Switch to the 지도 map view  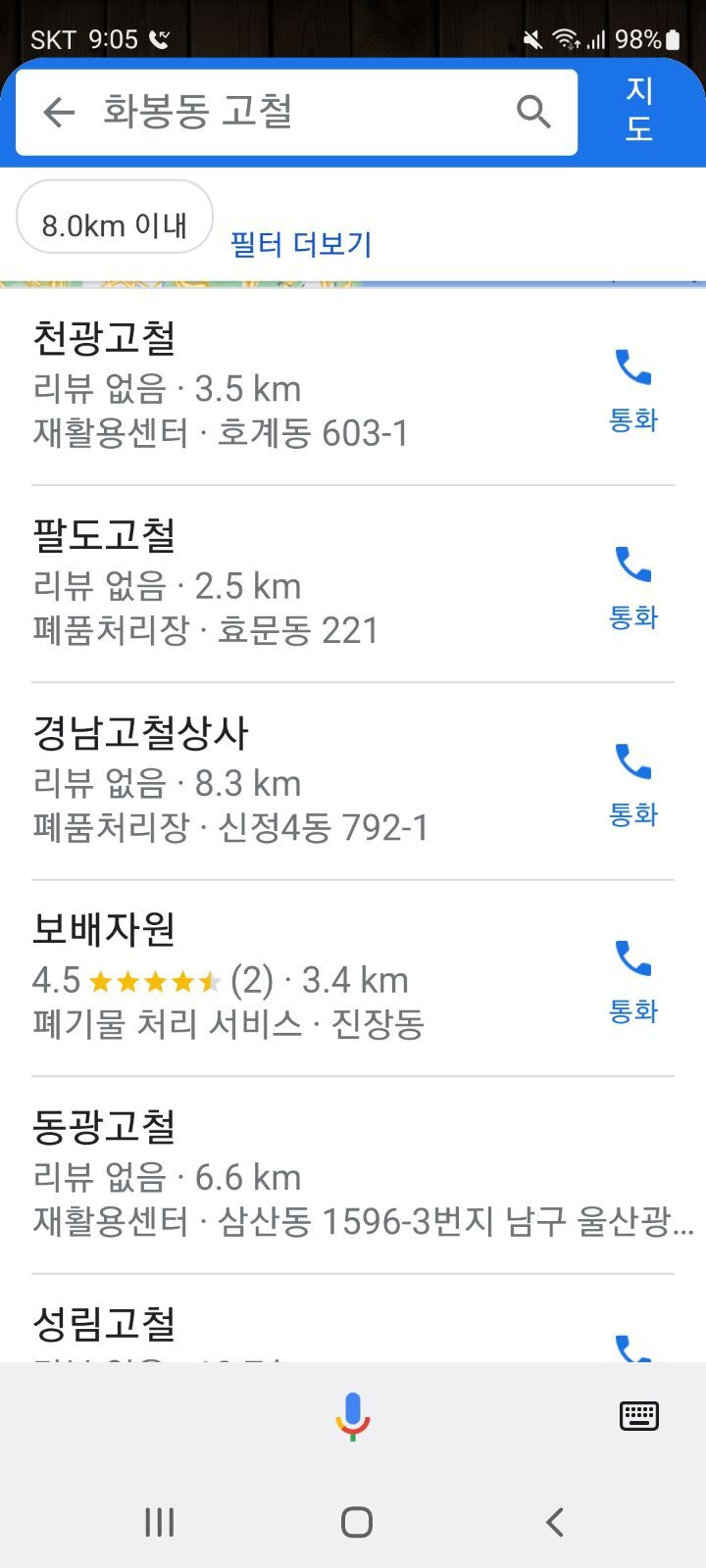coord(639,110)
